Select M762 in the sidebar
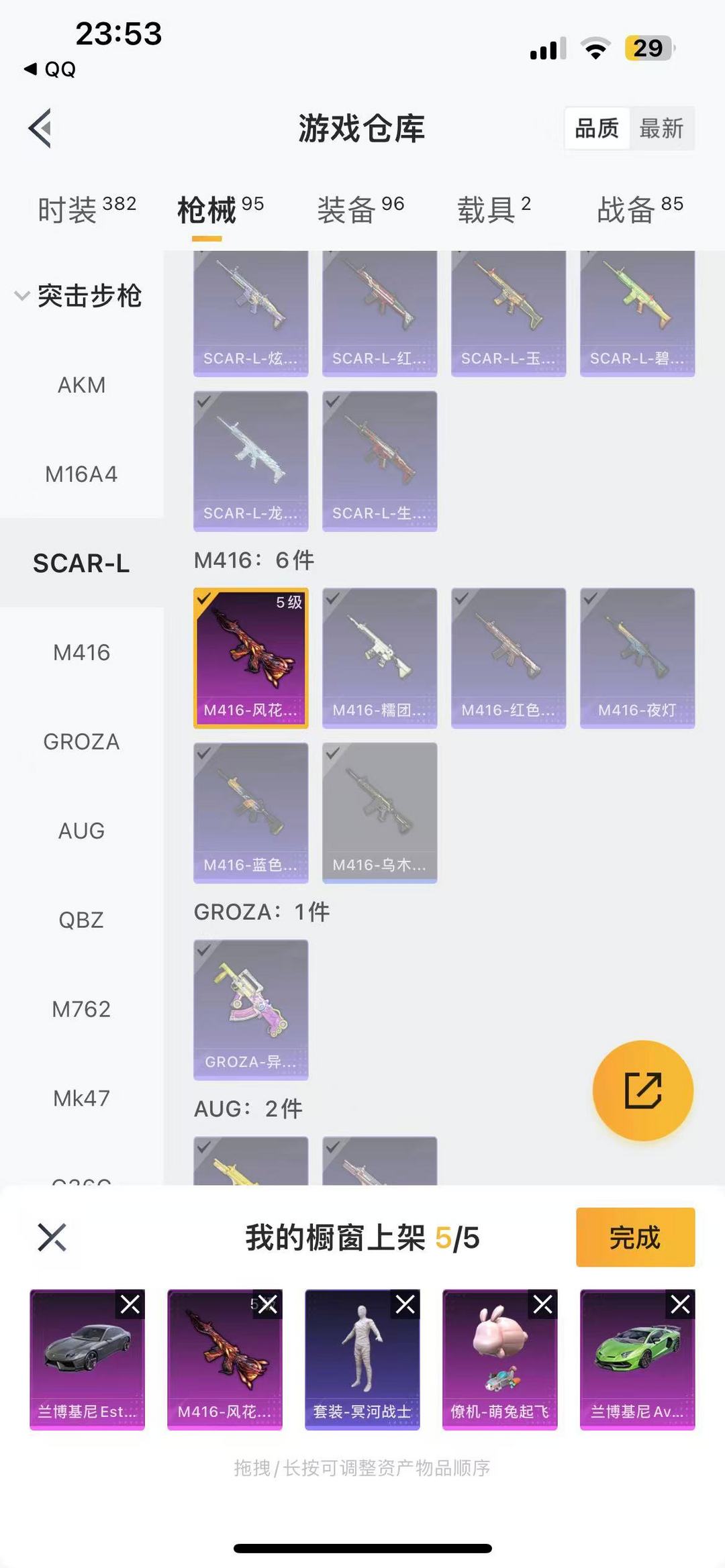The width and height of the screenshot is (725, 1568). pos(81,1009)
